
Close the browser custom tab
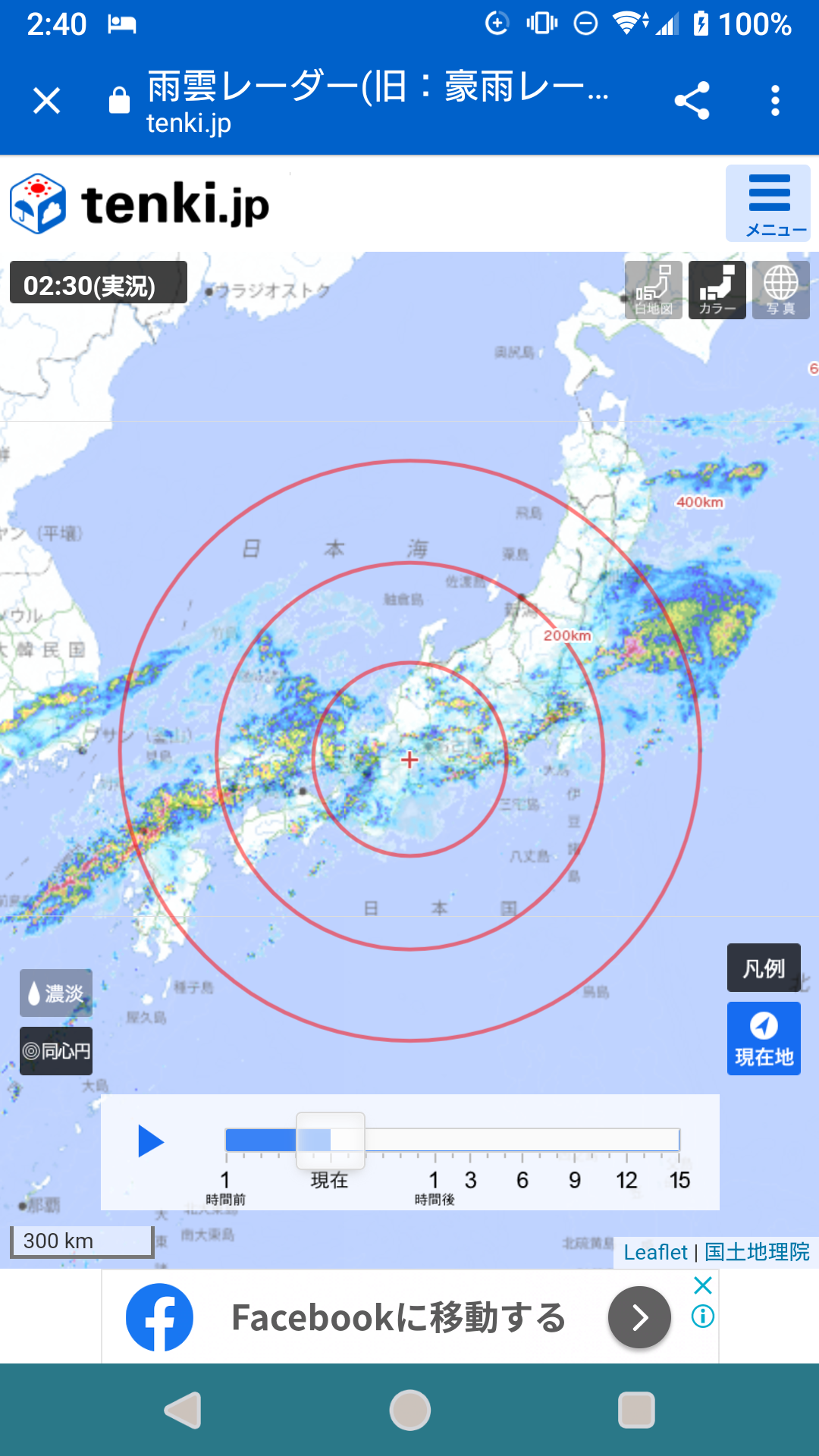point(47,100)
